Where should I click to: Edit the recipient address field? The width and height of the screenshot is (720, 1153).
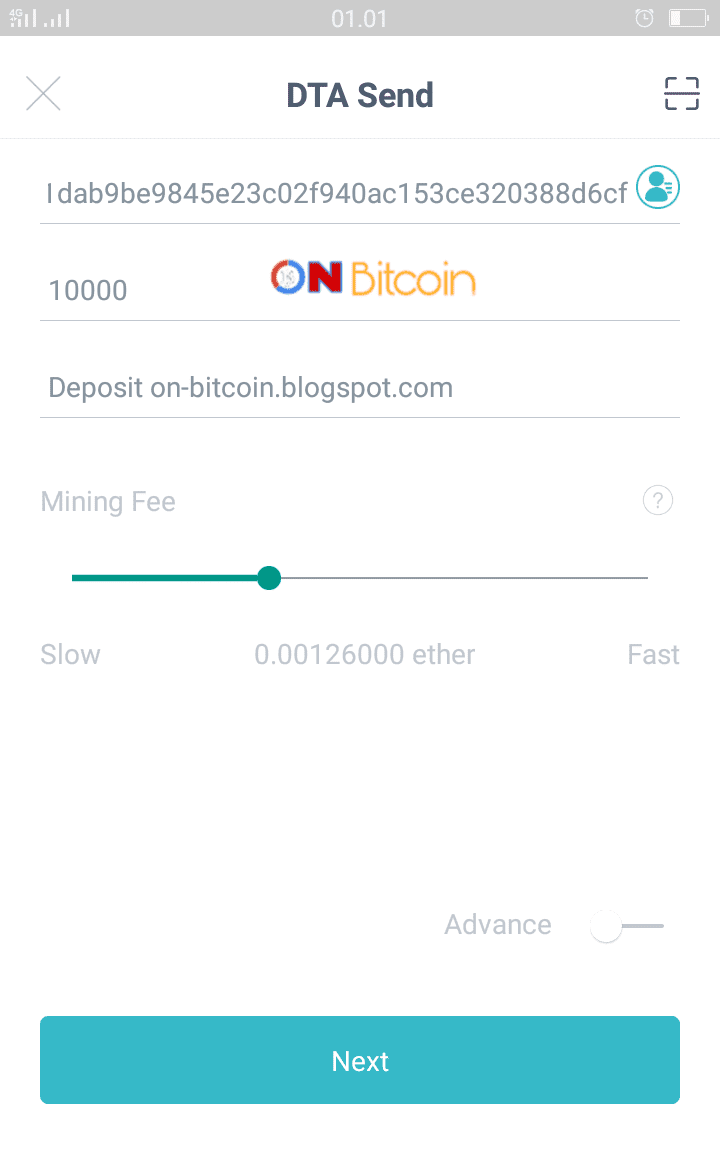[x=335, y=193]
